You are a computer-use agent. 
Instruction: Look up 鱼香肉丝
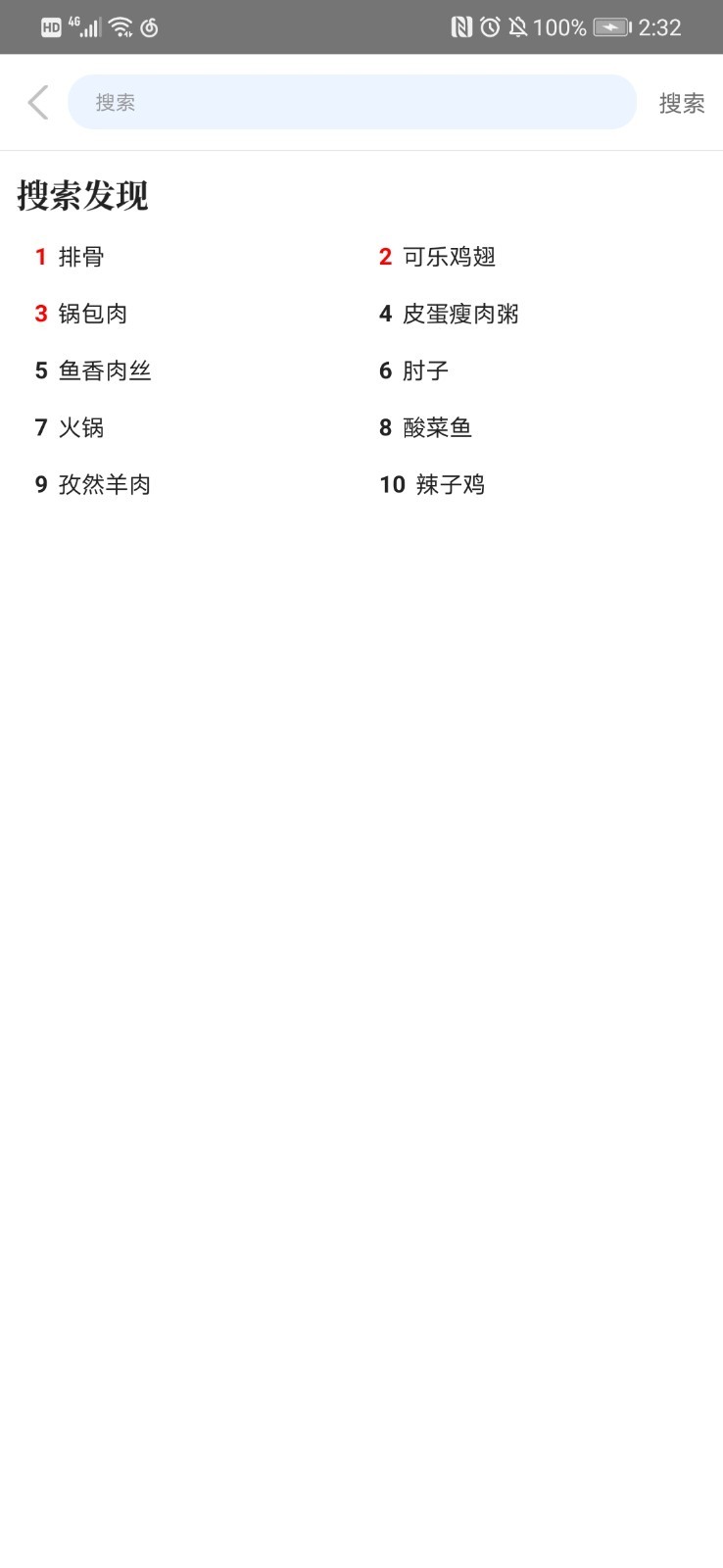(x=105, y=370)
